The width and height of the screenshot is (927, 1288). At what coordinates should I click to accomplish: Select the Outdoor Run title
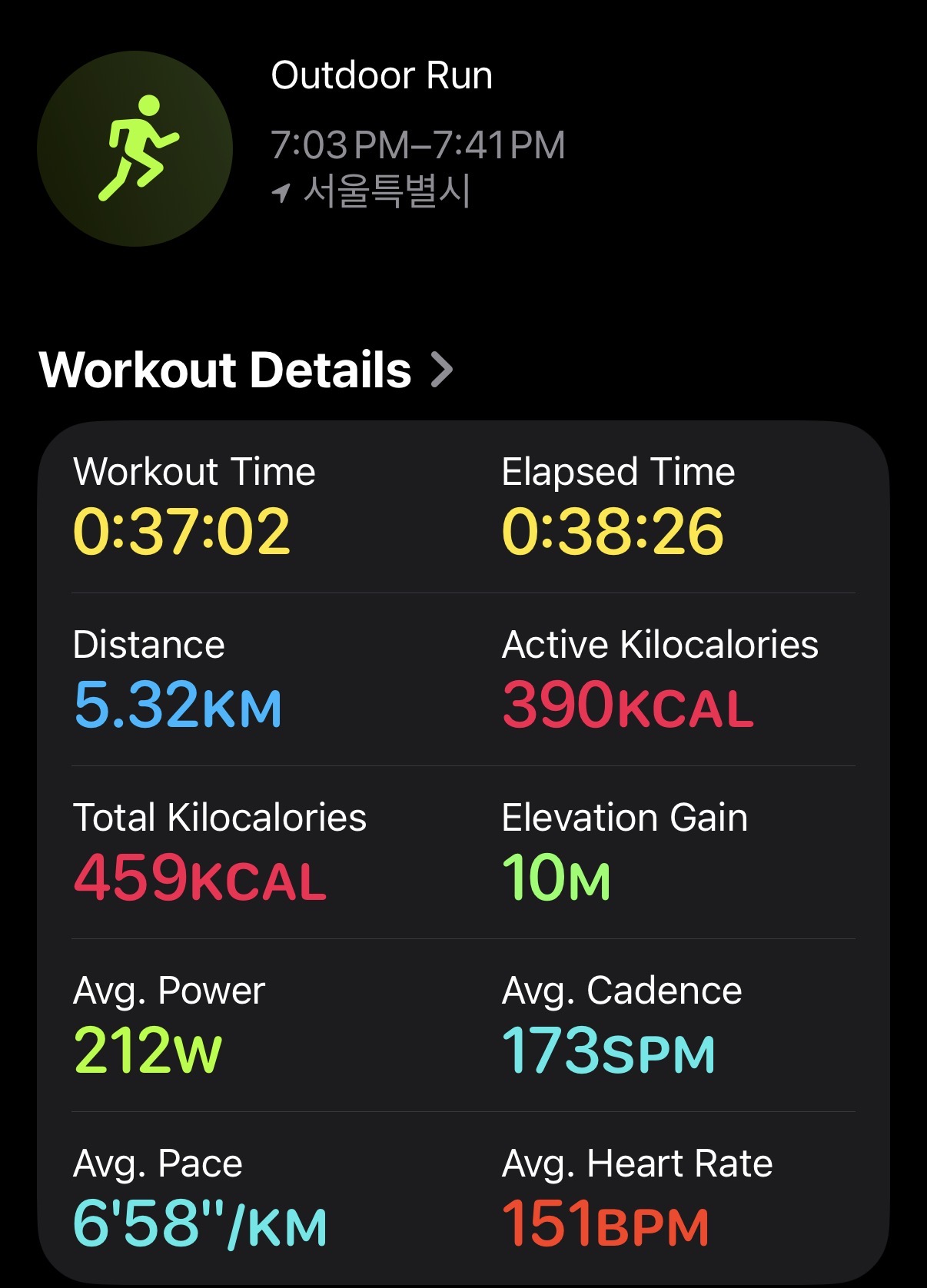[383, 75]
